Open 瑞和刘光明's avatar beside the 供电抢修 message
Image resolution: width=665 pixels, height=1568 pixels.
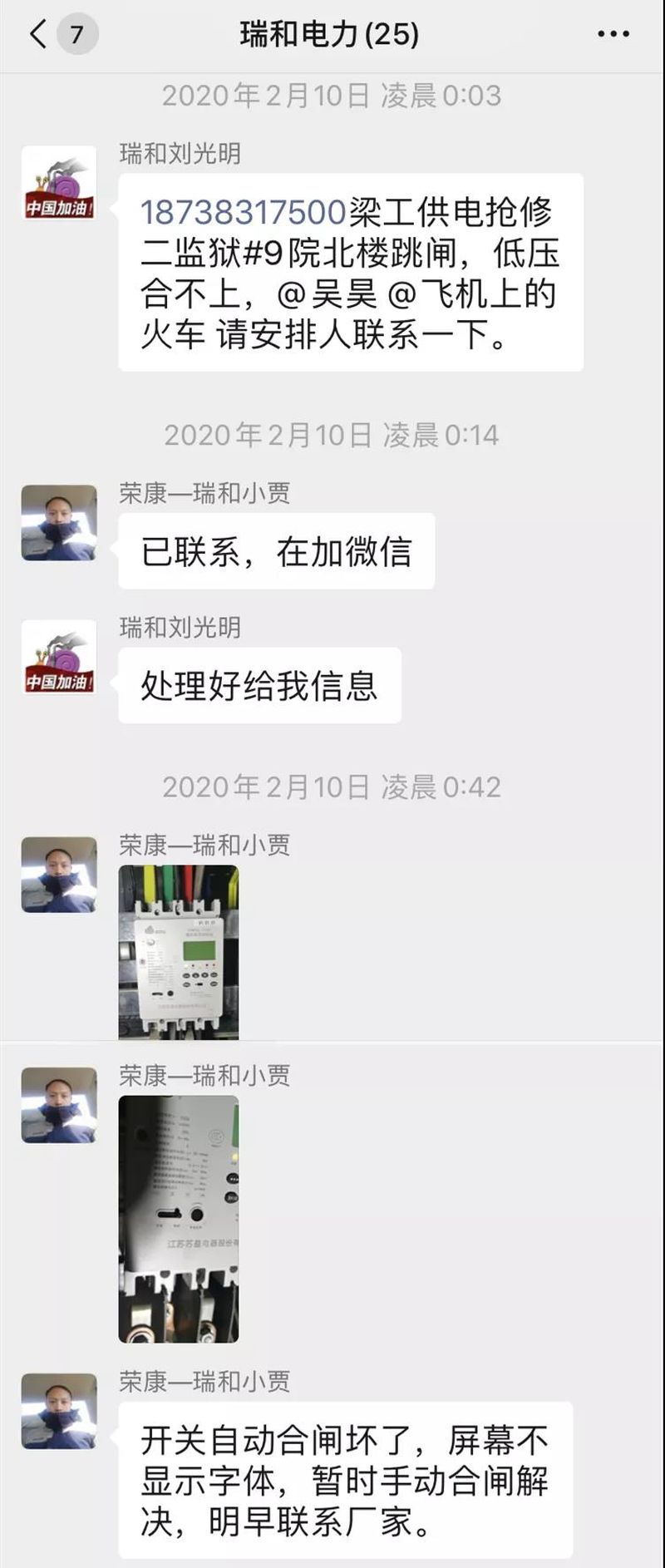[59, 183]
